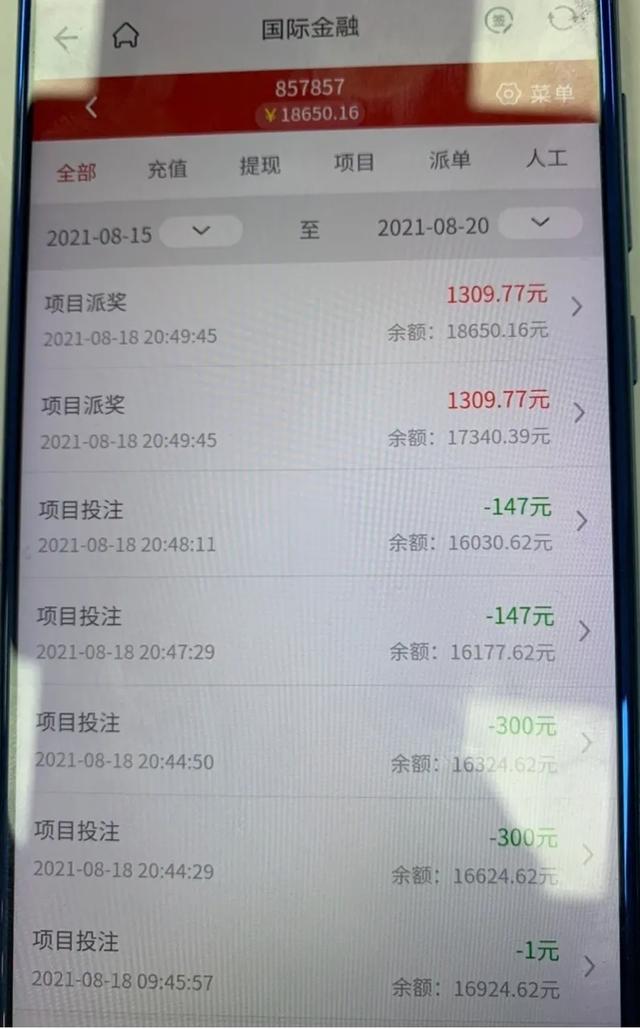640x1029 pixels.
Task: Switch to the 提现 tab
Action: click(x=259, y=166)
